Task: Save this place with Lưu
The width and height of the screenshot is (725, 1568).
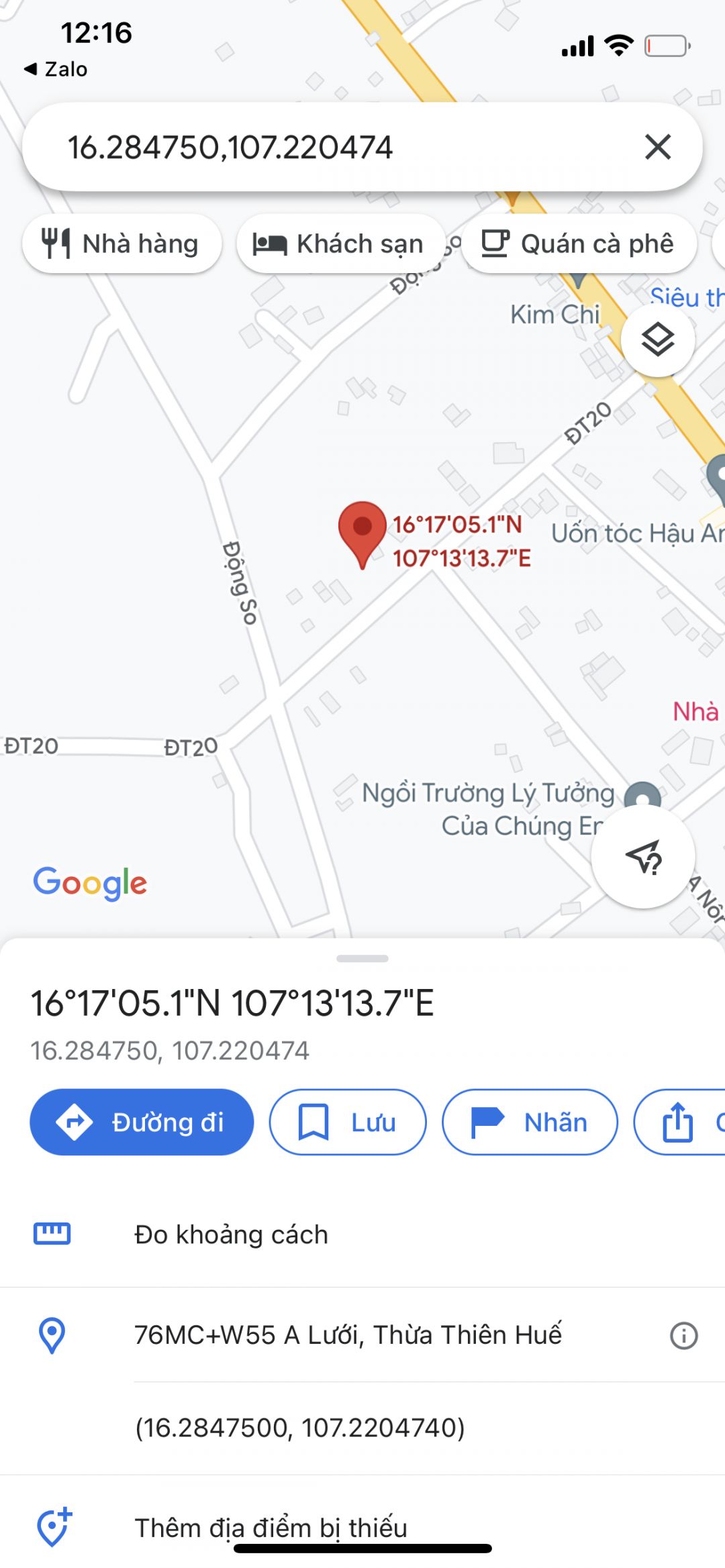Action: pos(347,1122)
